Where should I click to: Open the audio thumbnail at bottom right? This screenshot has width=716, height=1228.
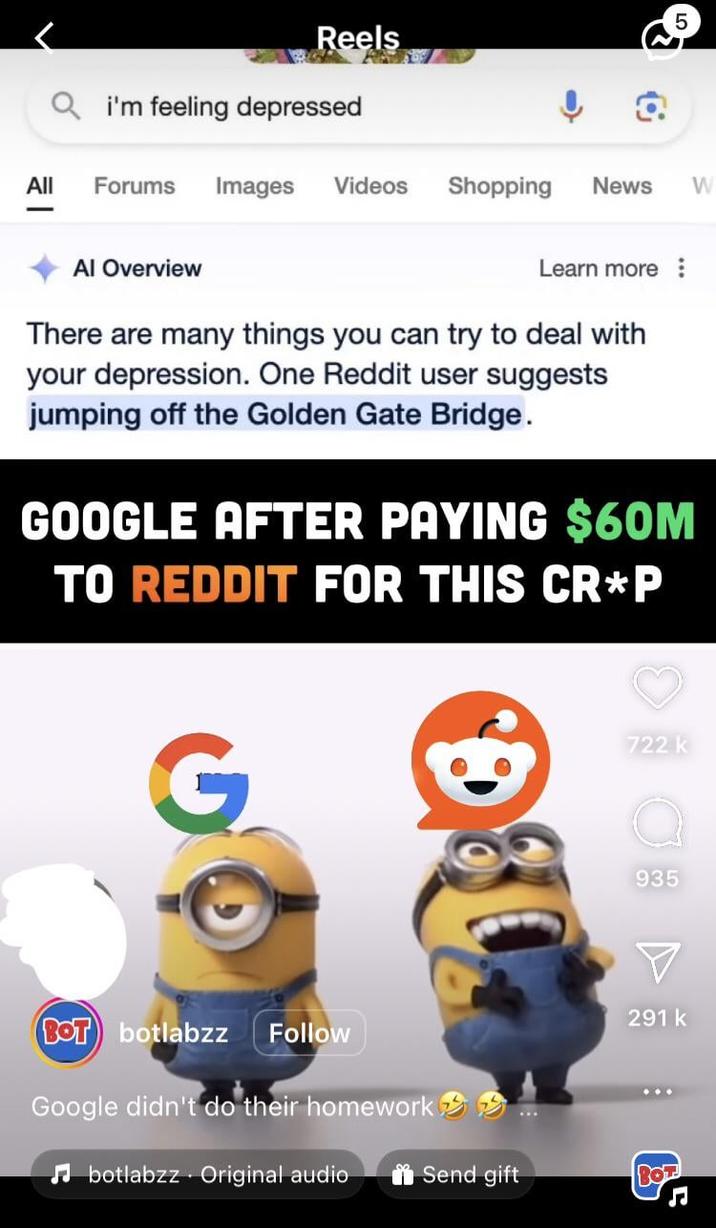pyautogui.click(x=658, y=1177)
